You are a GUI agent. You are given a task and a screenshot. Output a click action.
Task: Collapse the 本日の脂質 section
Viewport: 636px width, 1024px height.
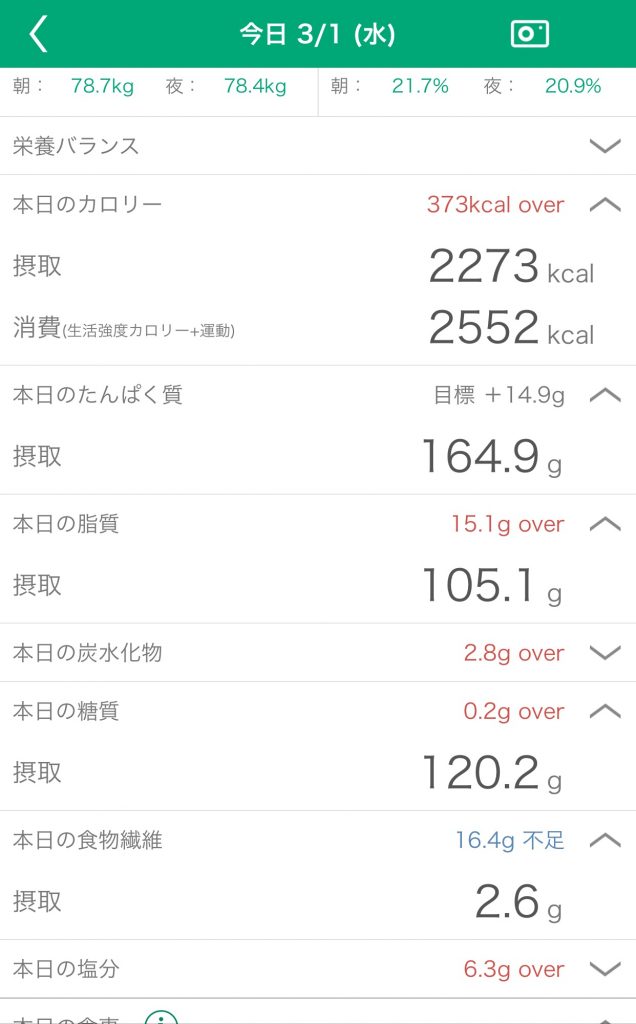click(605, 524)
